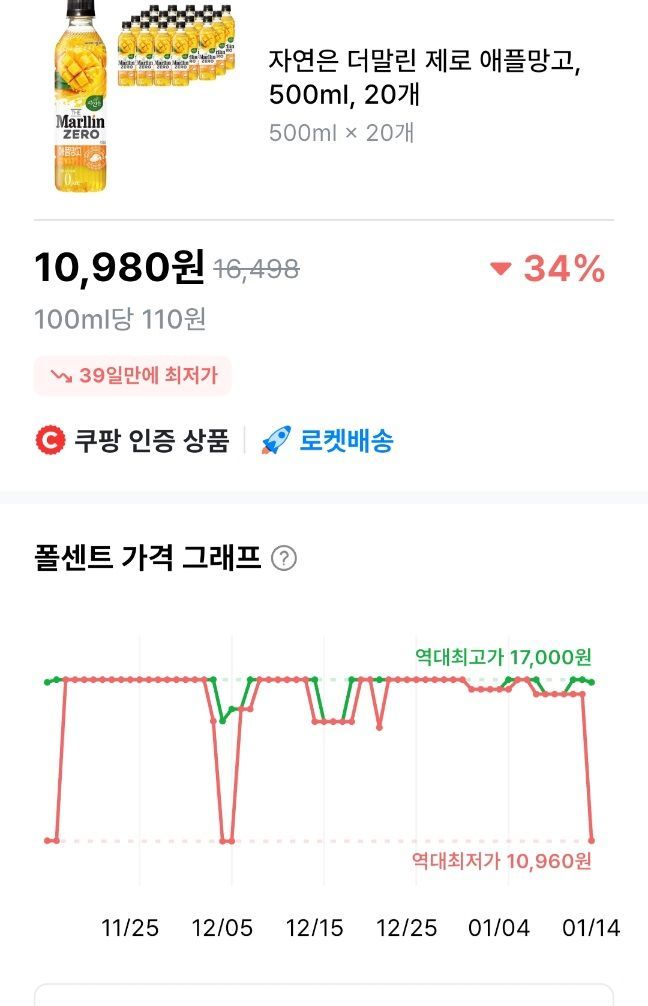Open the 자연은 더말린 제로 애플망고 product
648x1006 pixels.
coord(424,78)
